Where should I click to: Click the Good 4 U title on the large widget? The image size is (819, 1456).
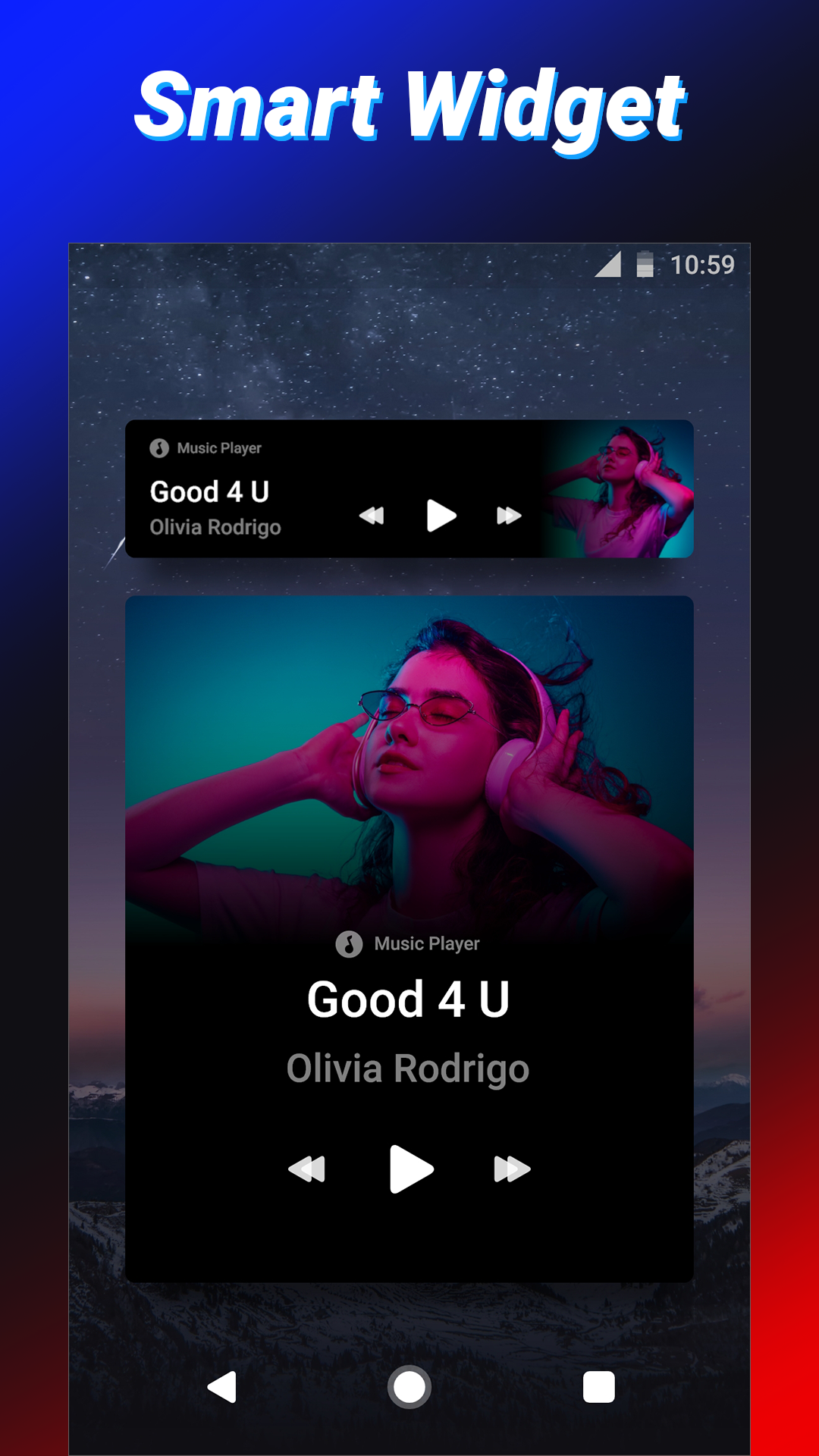(x=409, y=999)
